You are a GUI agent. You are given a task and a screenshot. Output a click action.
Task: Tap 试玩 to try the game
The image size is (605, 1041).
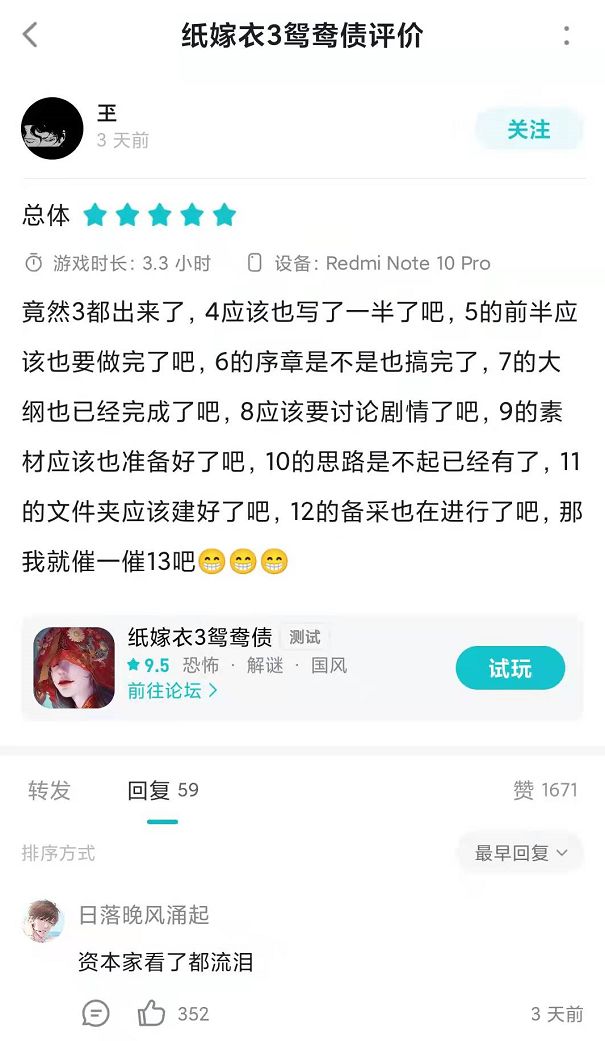510,669
